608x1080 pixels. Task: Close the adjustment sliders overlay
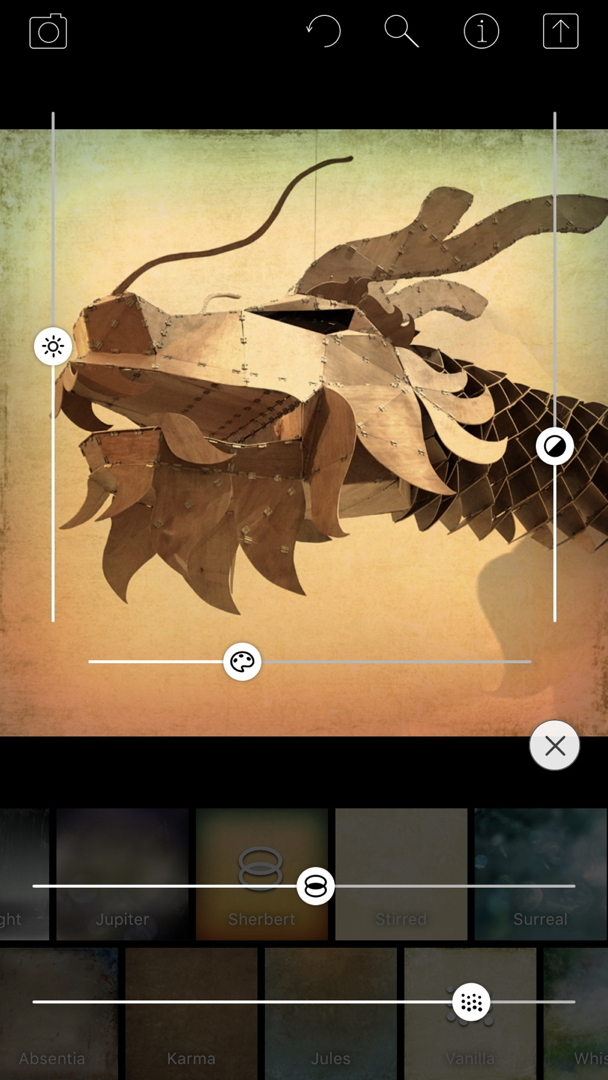(554, 745)
